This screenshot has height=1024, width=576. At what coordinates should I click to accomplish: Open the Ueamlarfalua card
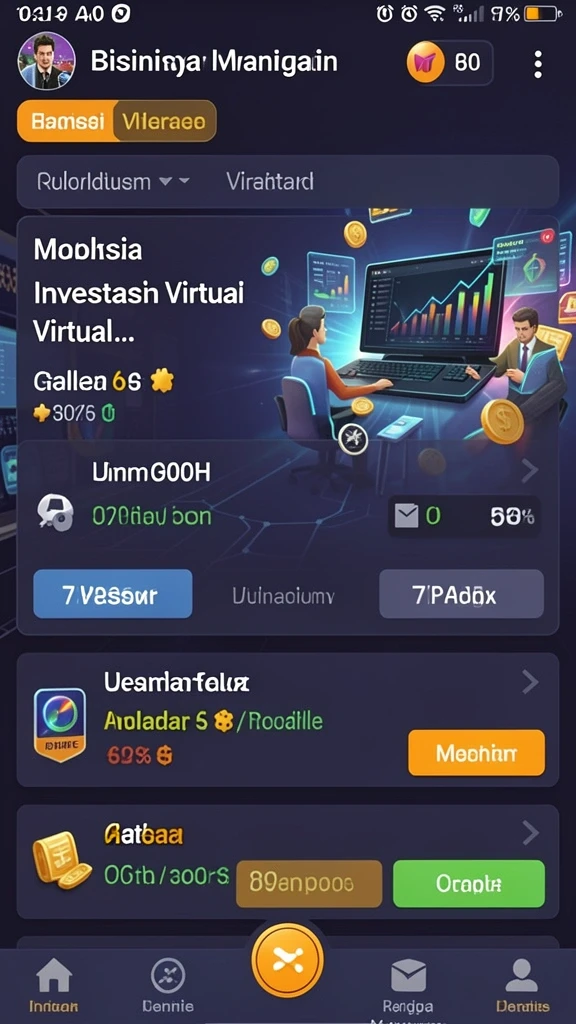tap(287, 720)
